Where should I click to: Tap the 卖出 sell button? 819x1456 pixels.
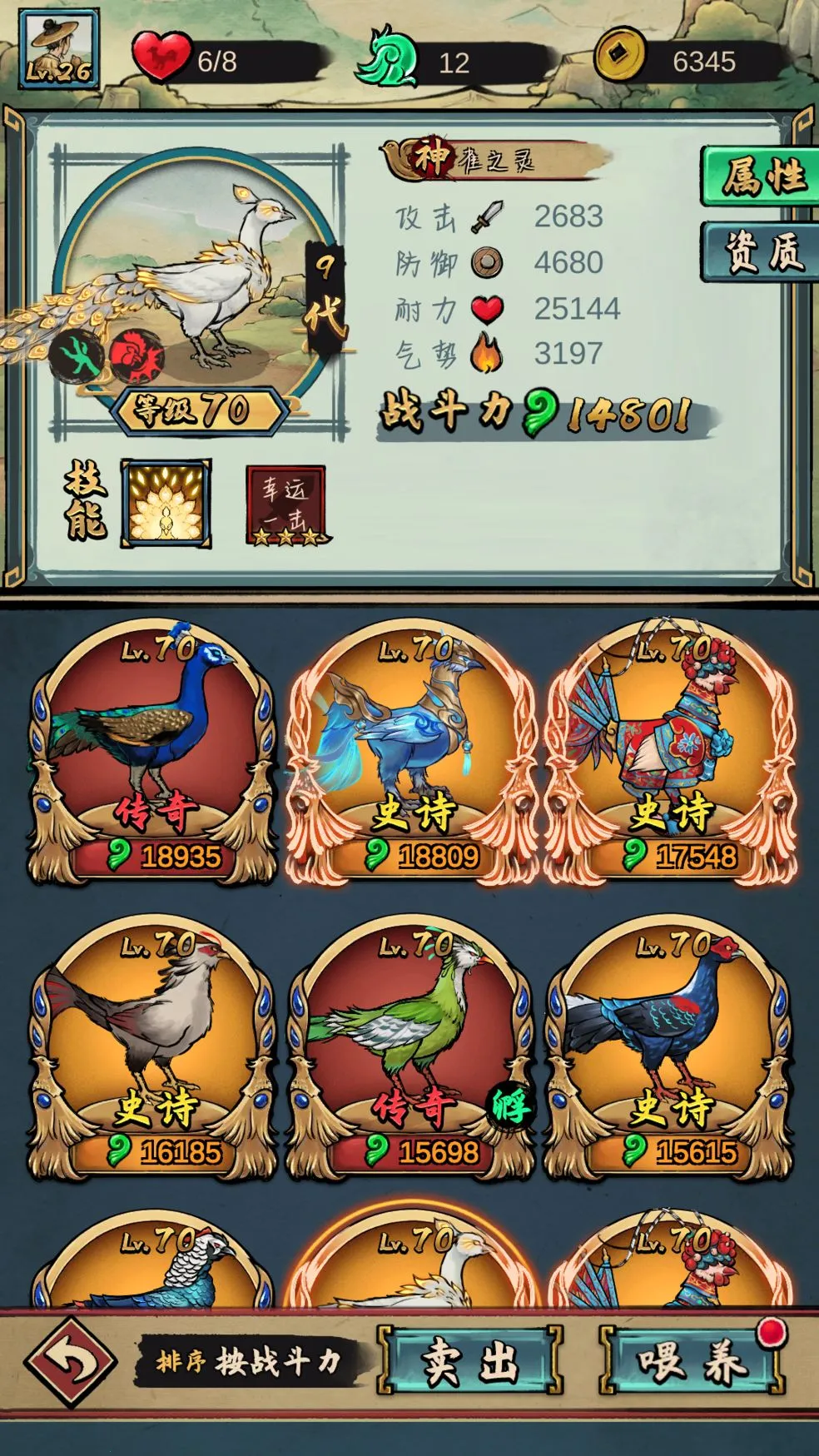[470, 1362]
